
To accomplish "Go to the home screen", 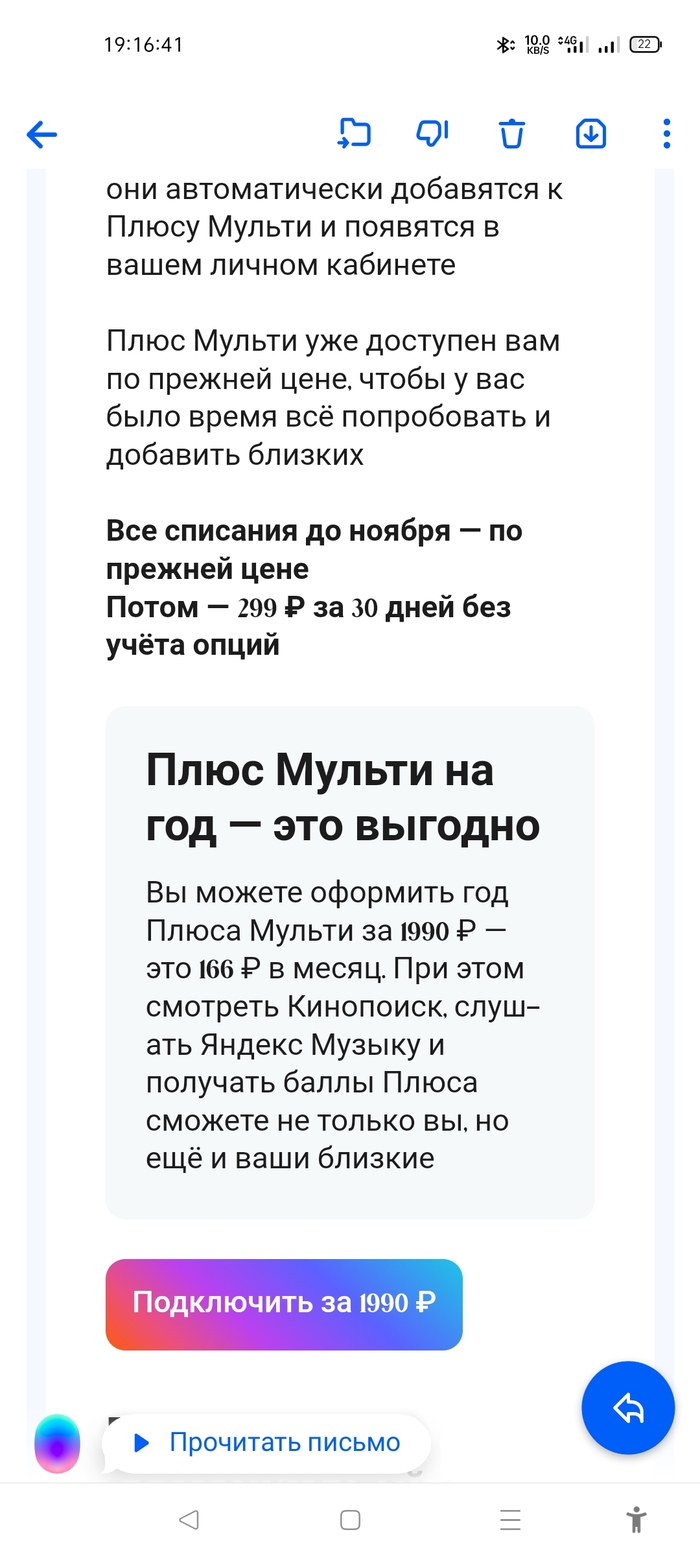I will pyautogui.click(x=350, y=1520).
